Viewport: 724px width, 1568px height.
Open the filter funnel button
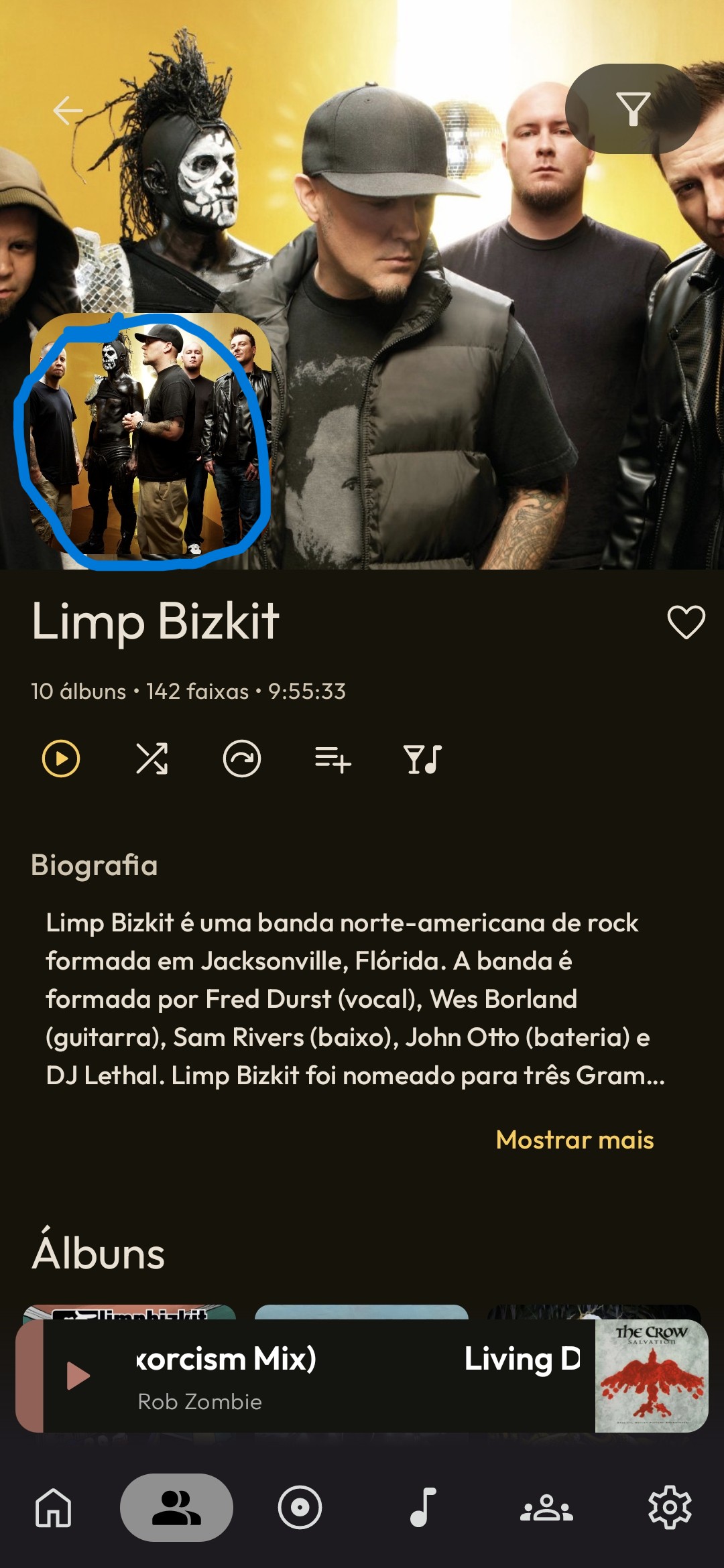633,109
